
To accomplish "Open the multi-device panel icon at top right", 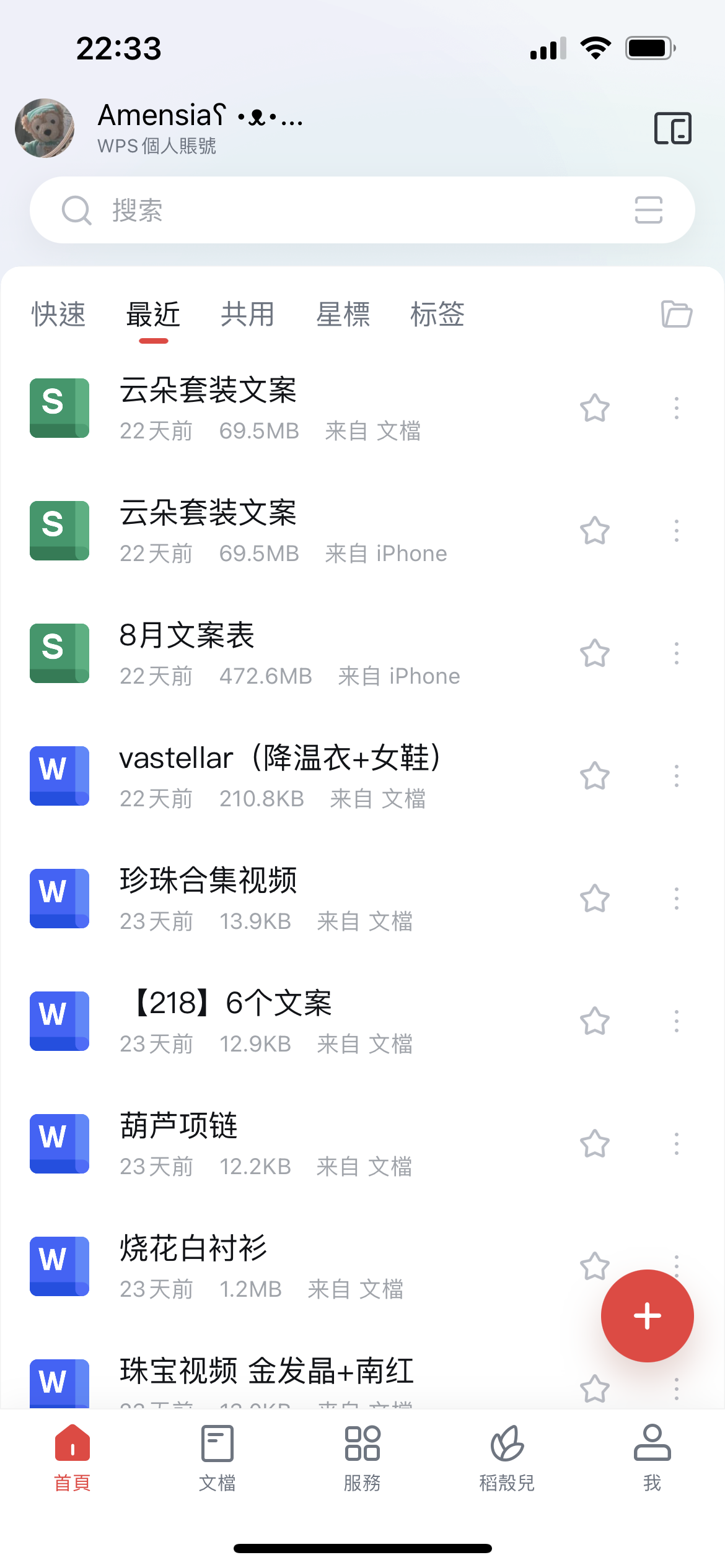I will [x=674, y=128].
